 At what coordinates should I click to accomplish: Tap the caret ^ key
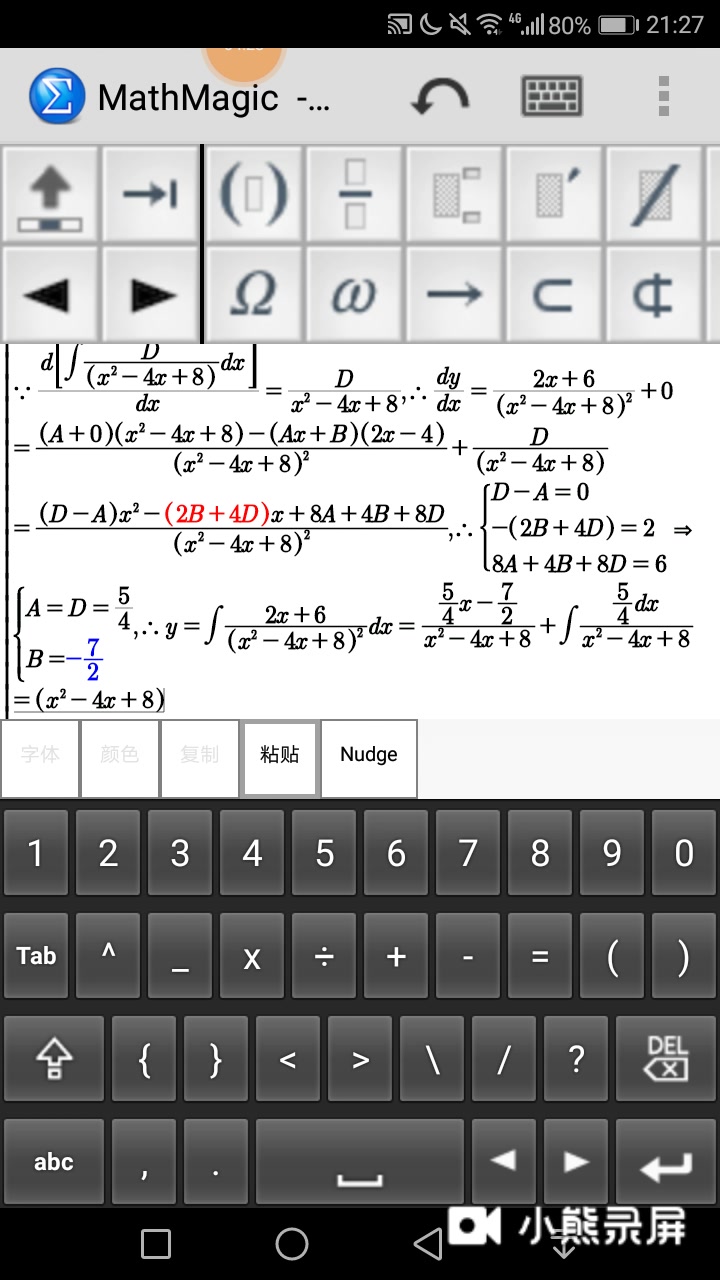[108, 957]
